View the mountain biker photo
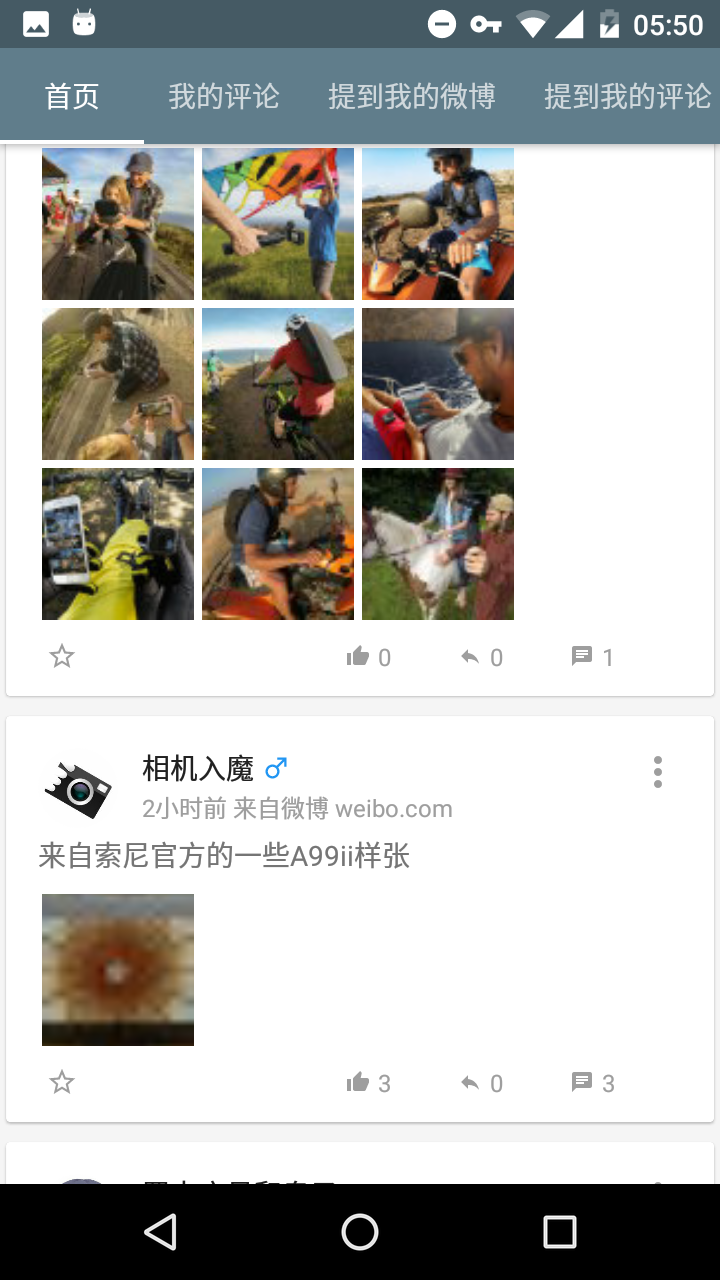The width and height of the screenshot is (720, 1280). pos(278,384)
